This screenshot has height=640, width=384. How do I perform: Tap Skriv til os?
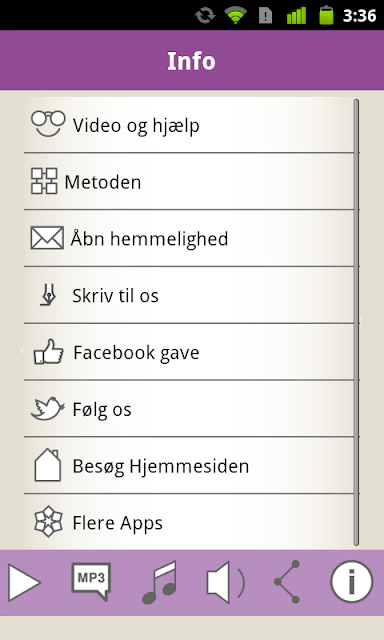[x=189, y=295]
